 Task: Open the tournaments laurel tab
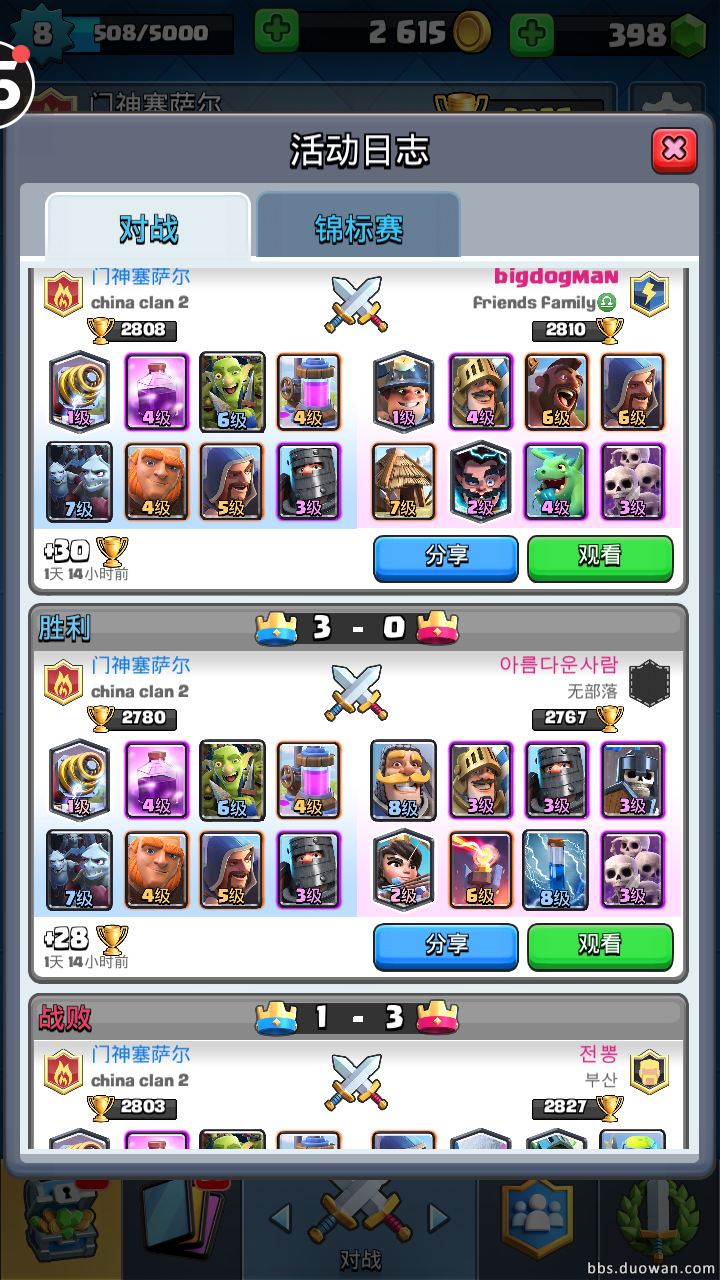click(658, 1218)
